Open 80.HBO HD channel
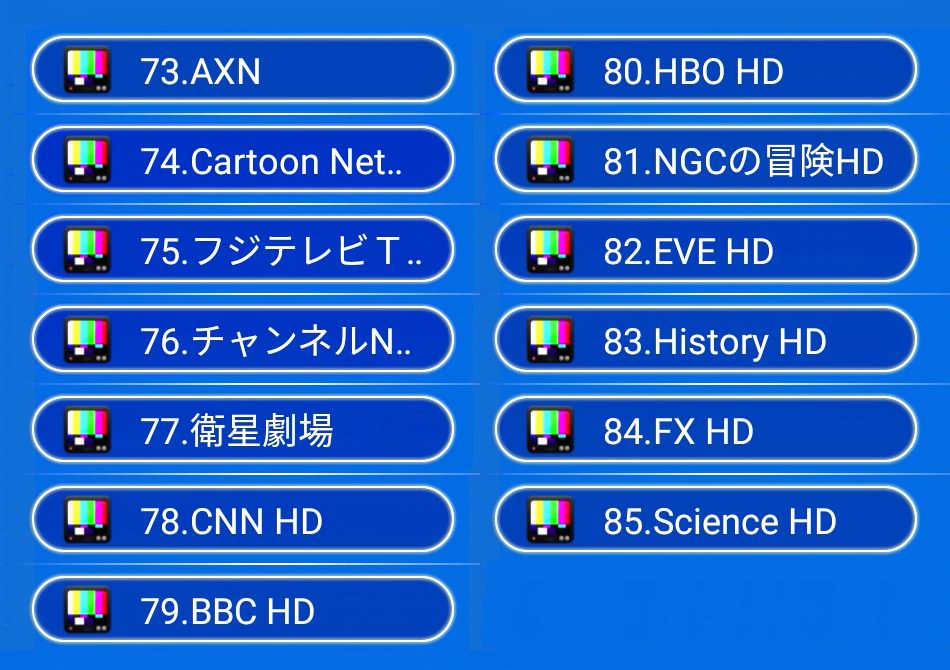The height and width of the screenshot is (670, 950). pos(705,71)
